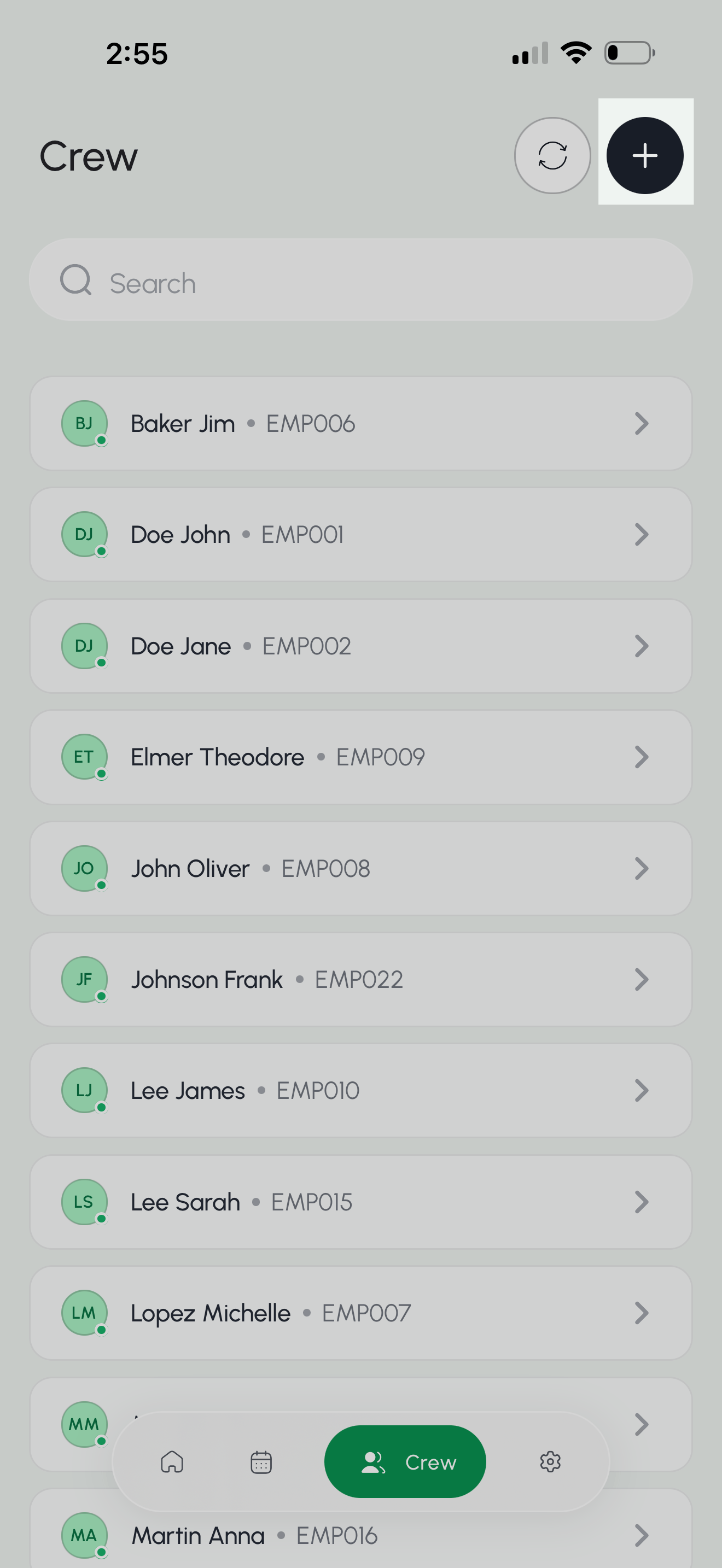Open John Oliver EMP008
The height and width of the screenshot is (1568, 722).
361,869
